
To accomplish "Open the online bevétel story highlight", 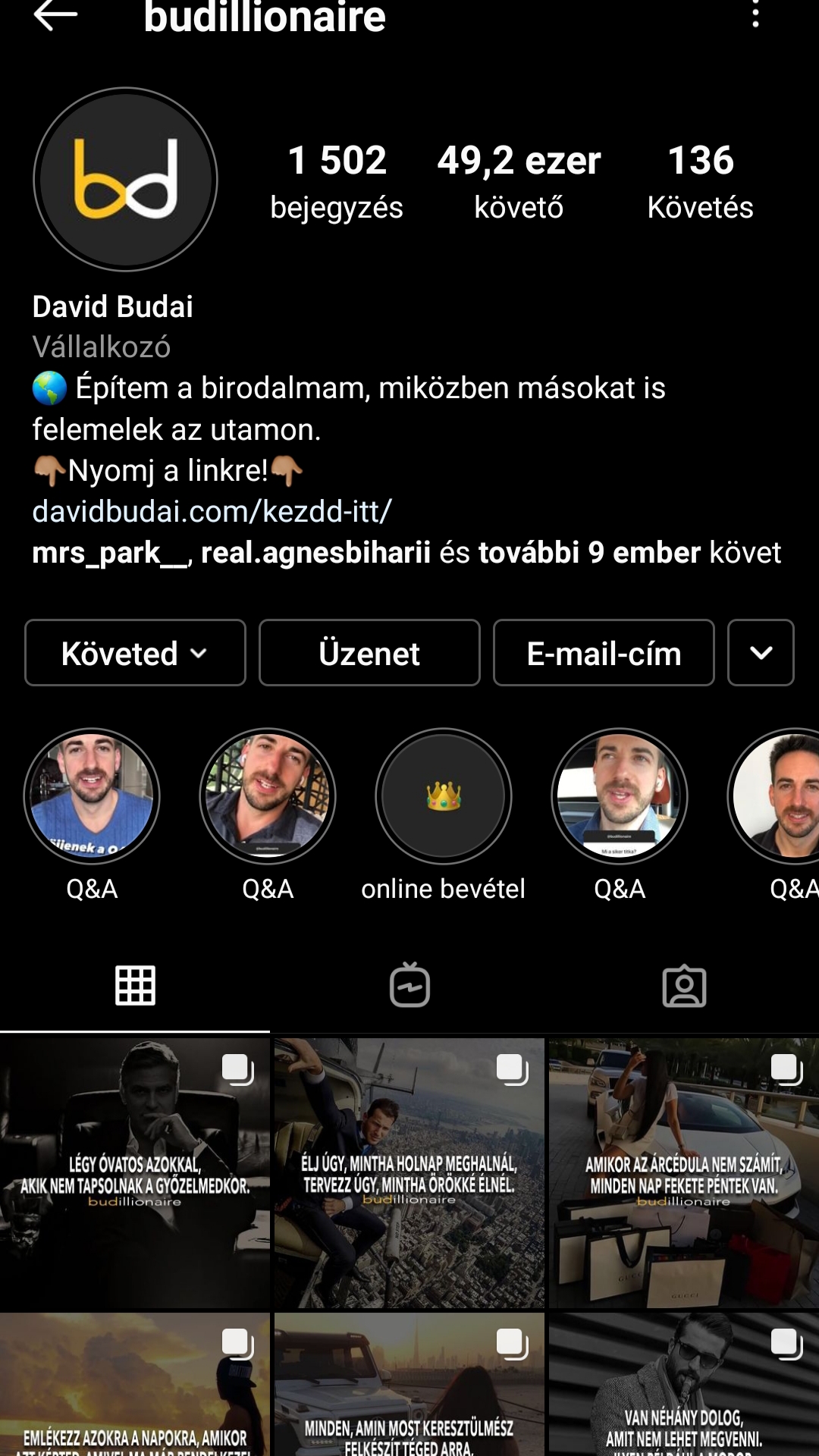I will [444, 796].
